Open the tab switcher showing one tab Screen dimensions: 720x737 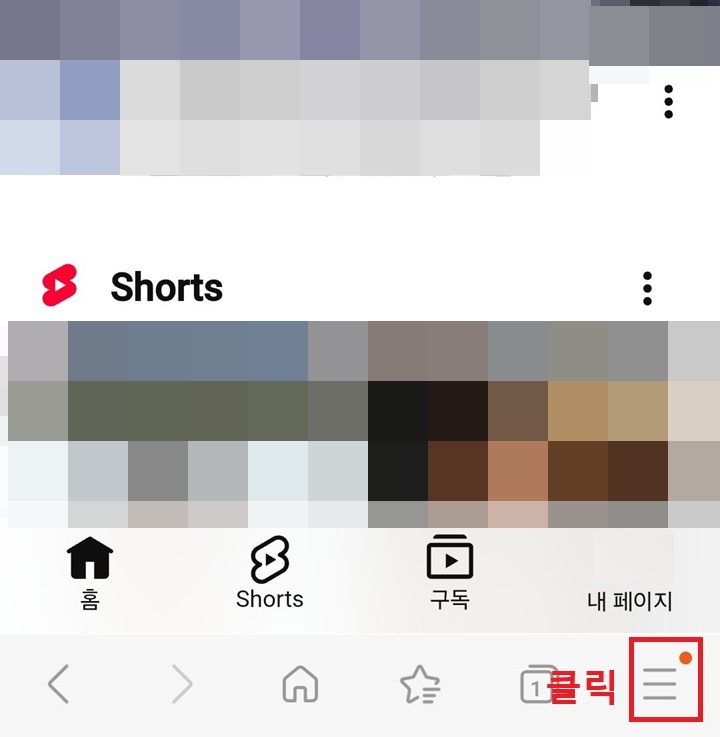click(x=540, y=686)
